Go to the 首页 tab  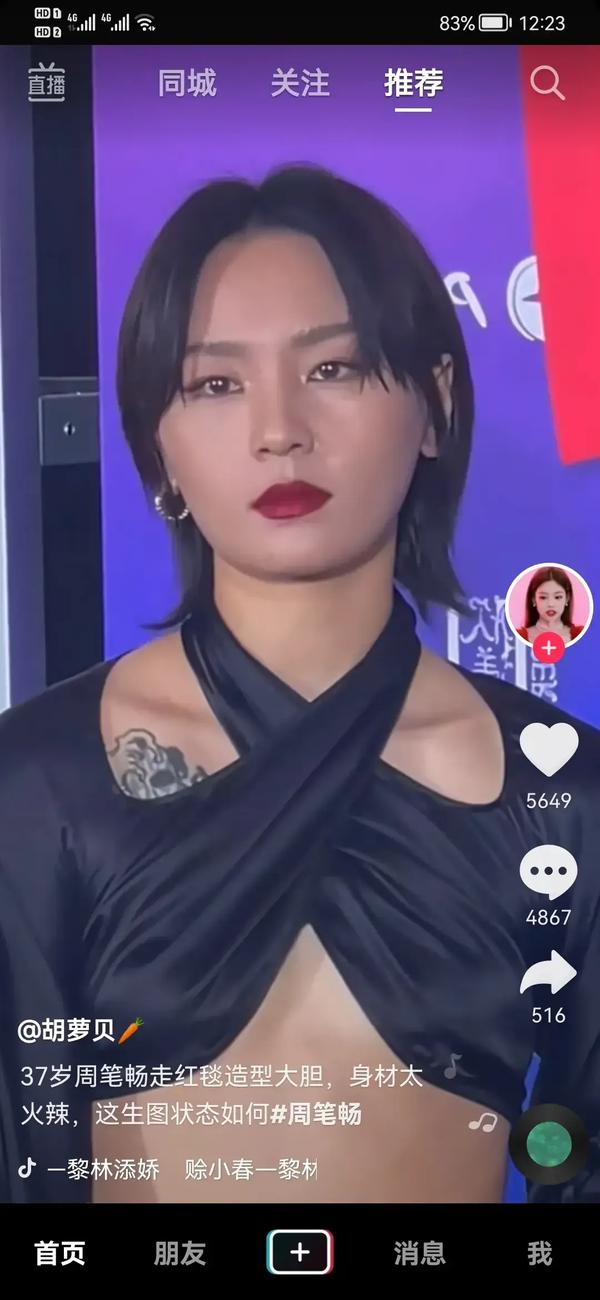point(60,1253)
